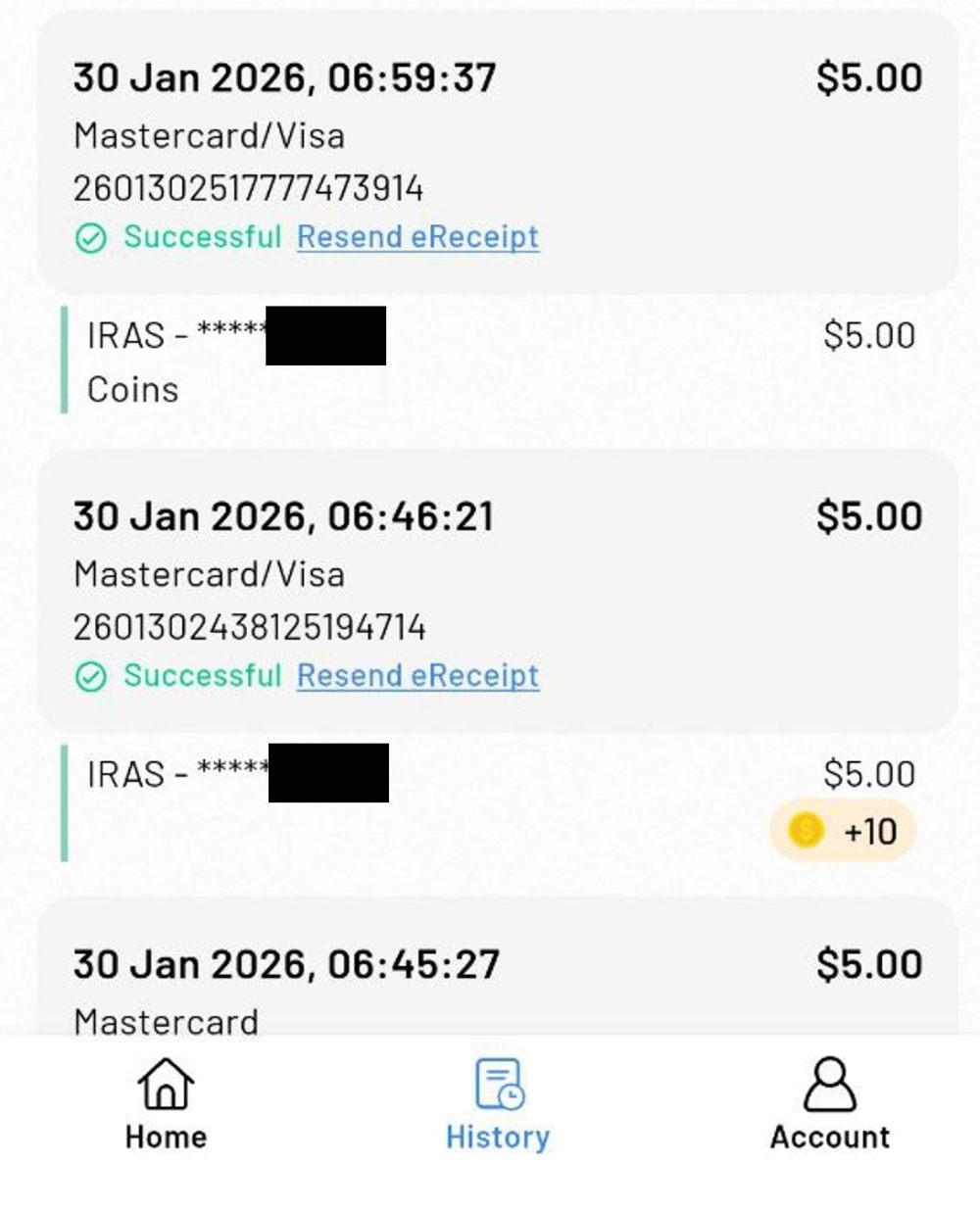The height and width of the screenshot is (1212, 980).
Task: Go to the Home tab
Action: [x=166, y=1103]
